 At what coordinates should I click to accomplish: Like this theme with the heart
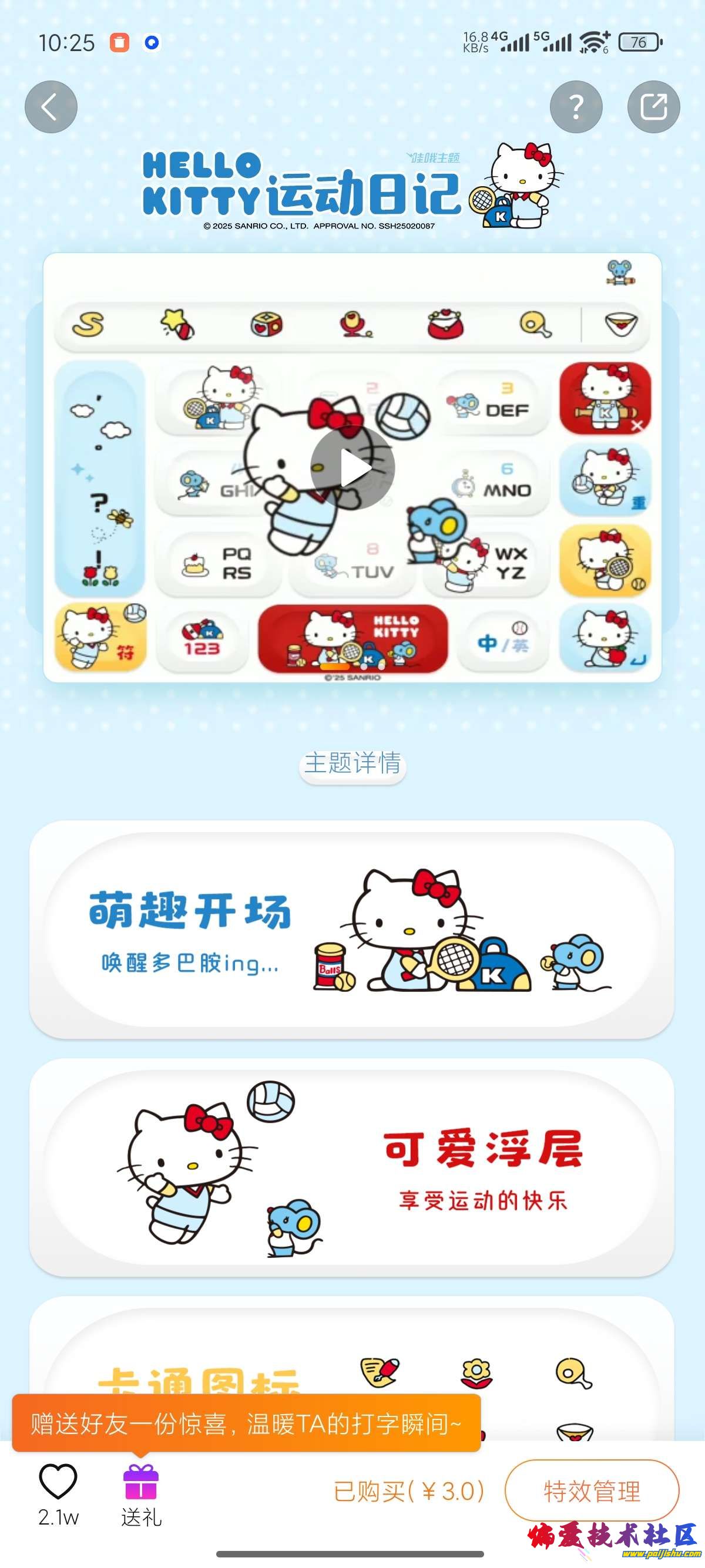pyautogui.click(x=58, y=1482)
